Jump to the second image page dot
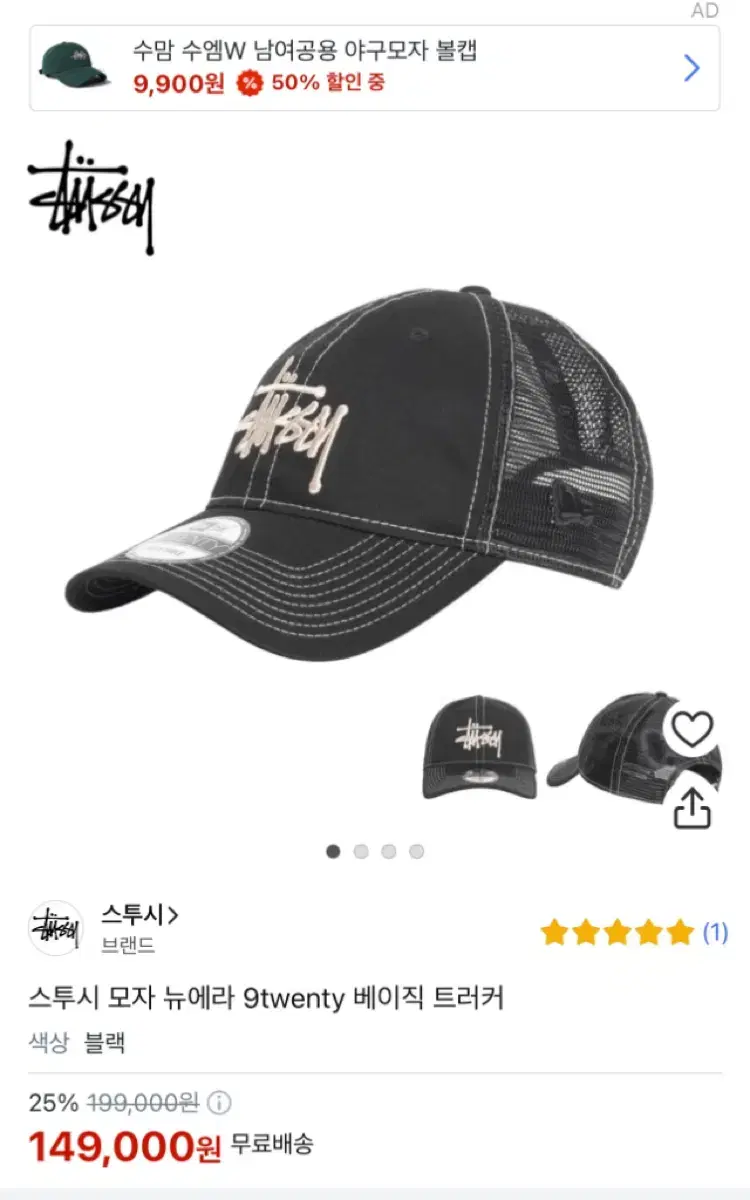Image resolution: width=750 pixels, height=1200 pixels. pyautogui.click(x=361, y=852)
